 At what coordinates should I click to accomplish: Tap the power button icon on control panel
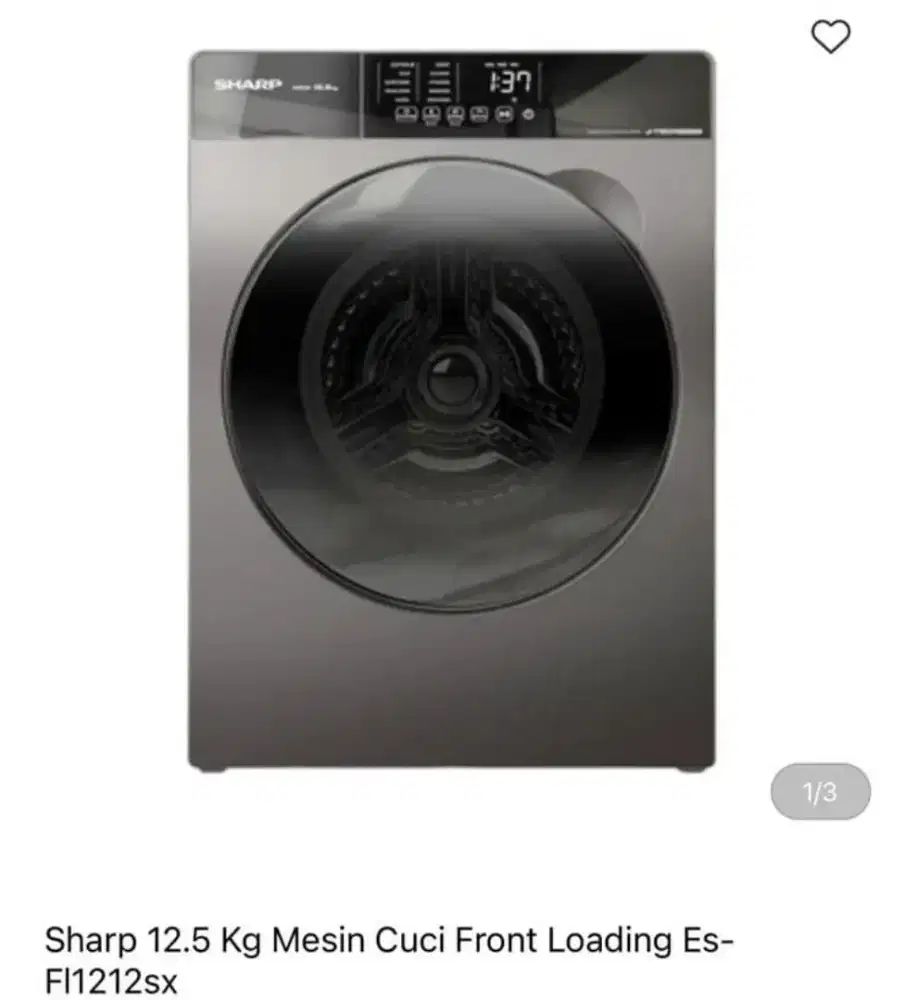coord(527,115)
